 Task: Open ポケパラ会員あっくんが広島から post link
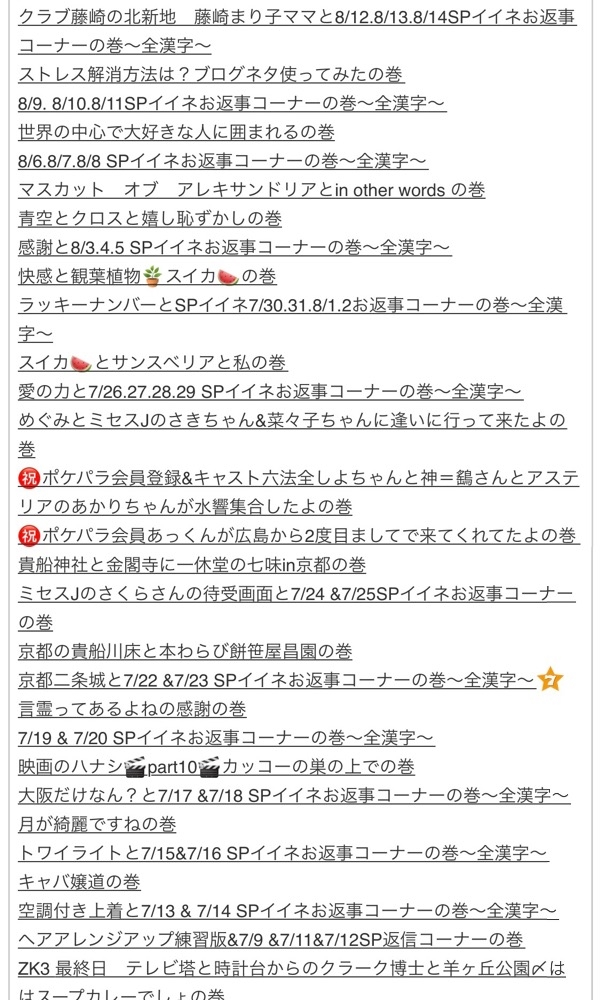pyautogui.click(x=298, y=536)
